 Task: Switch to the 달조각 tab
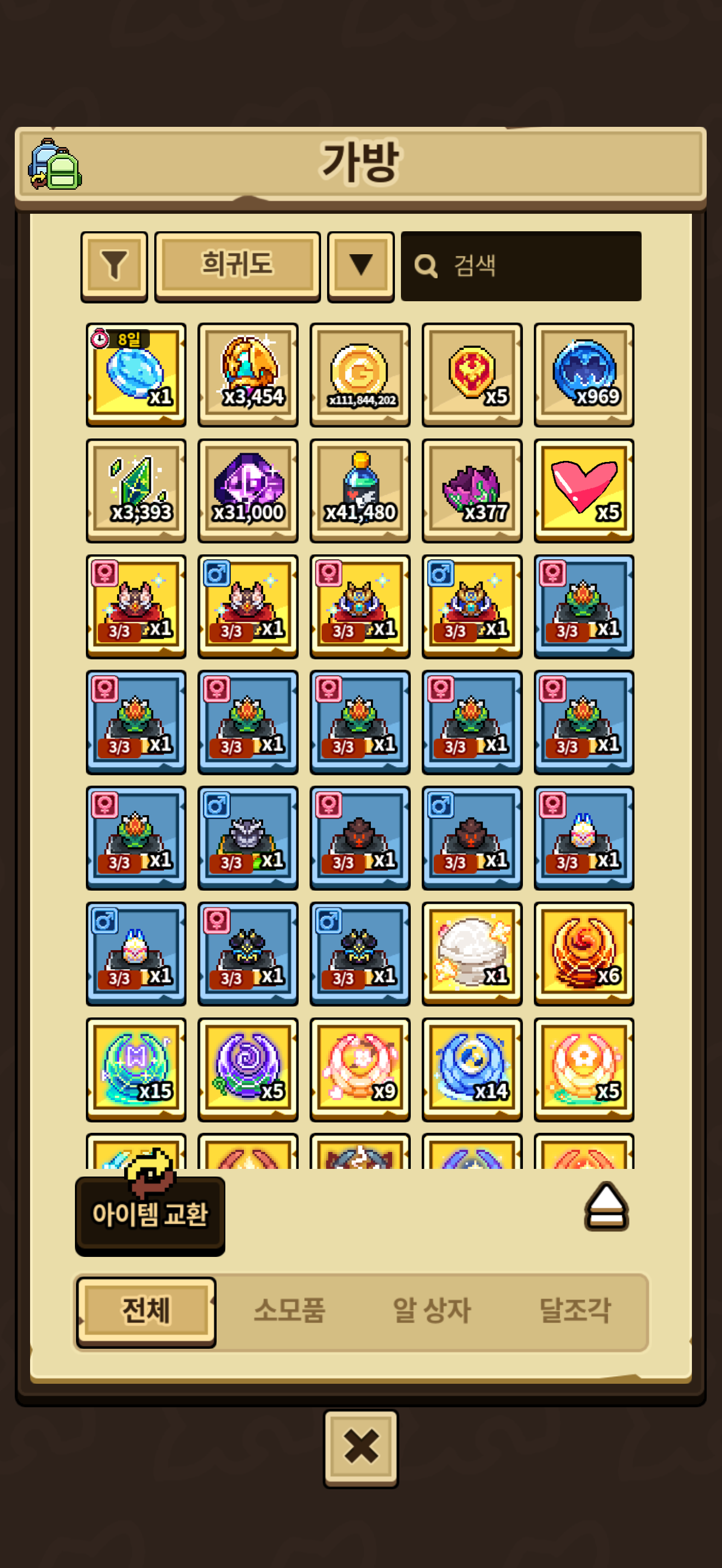click(575, 1310)
